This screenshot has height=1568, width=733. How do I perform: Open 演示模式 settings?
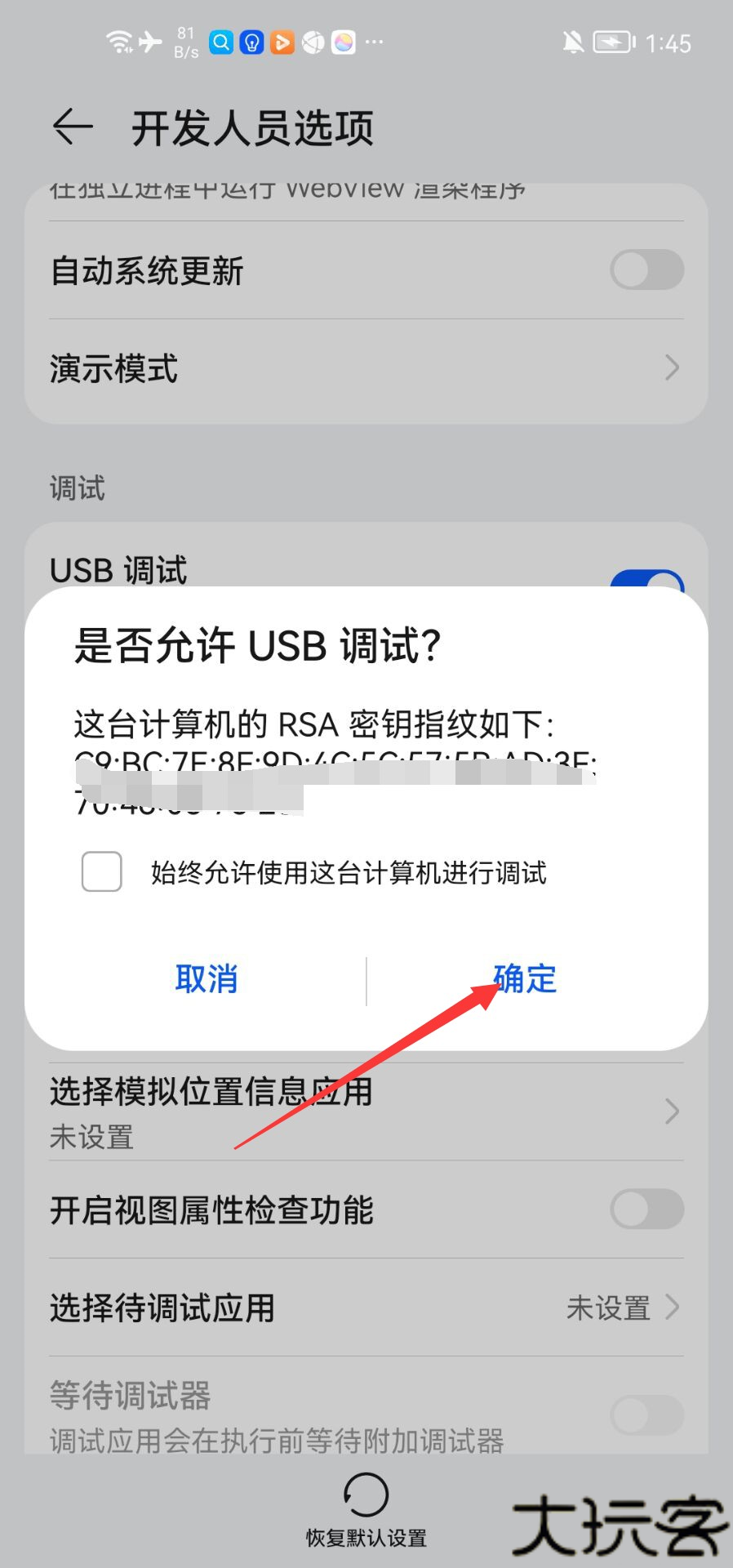click(x=366, y=369)
